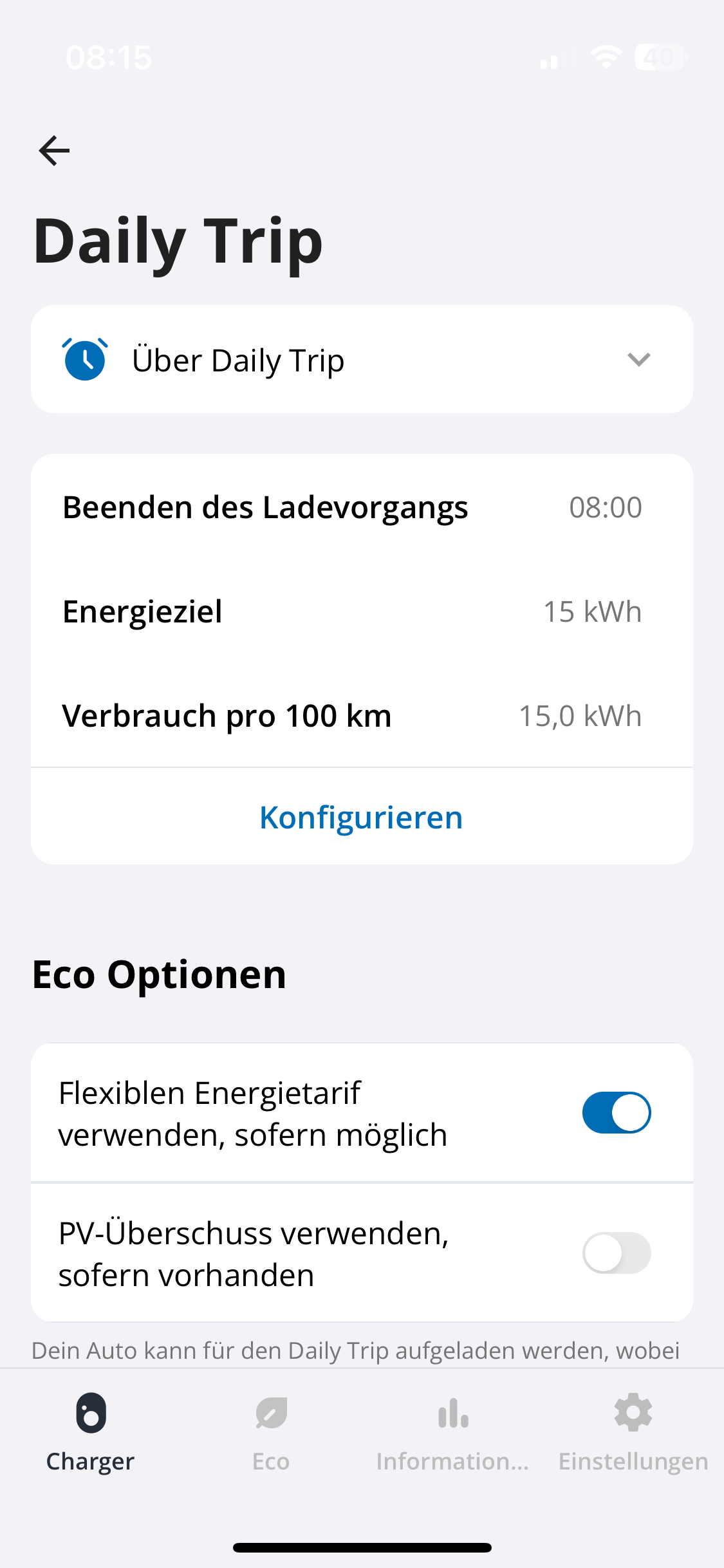The image size is (724, 1568).
Task: Expand the Über Daily Trip section
Action: click(x=362, y=359)
